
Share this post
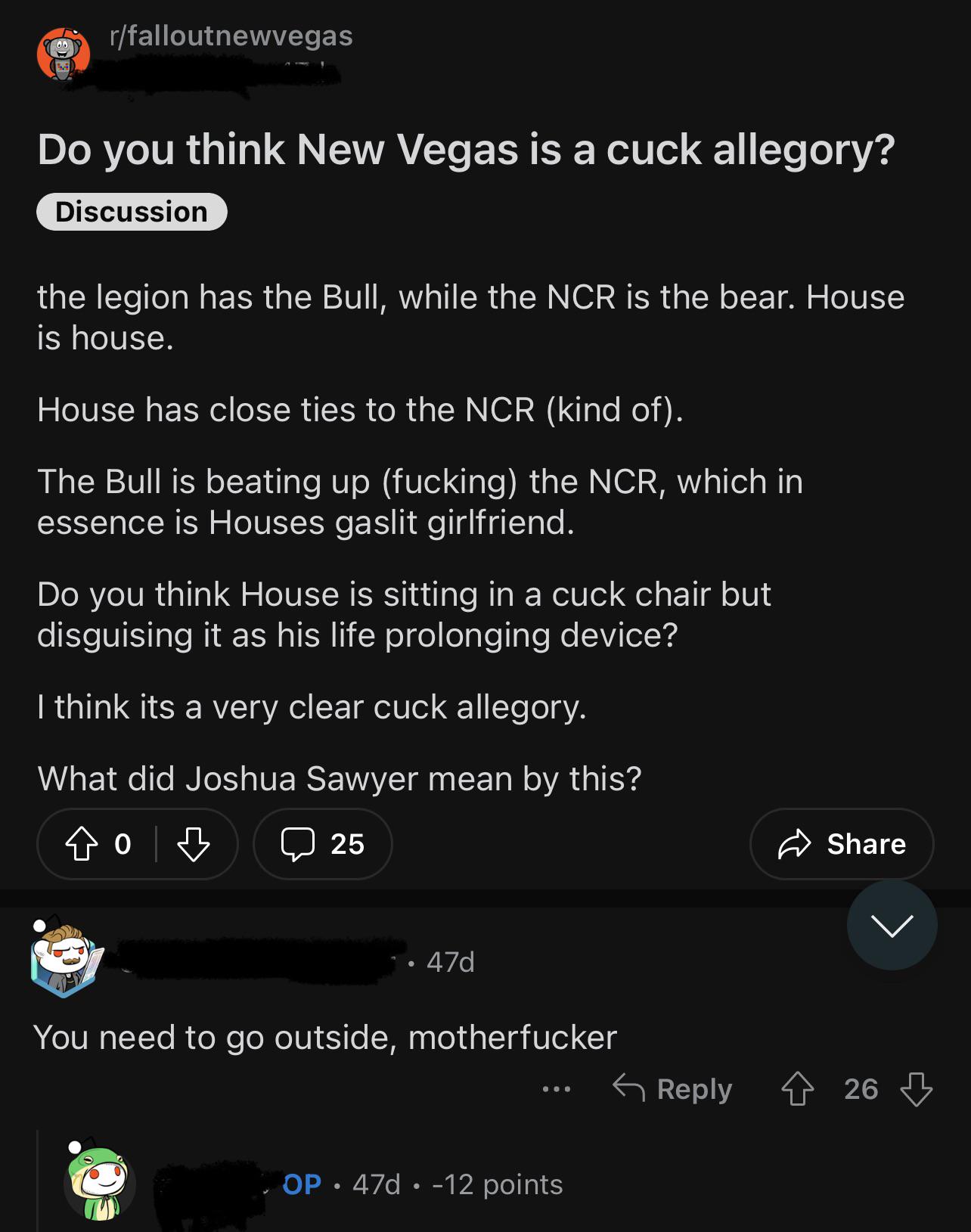[841, 844]
